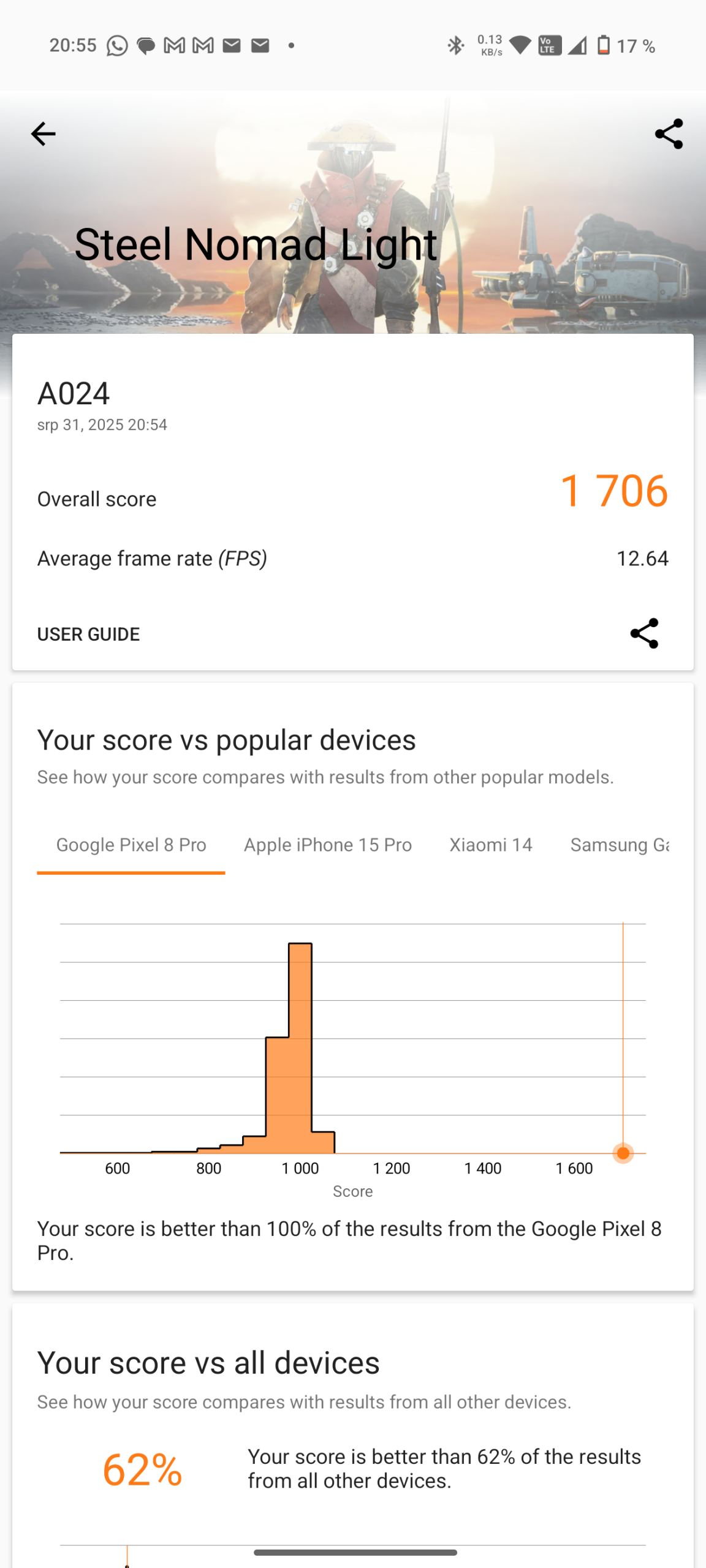This screenshot has width=706, height=1568.
Task: Open the USER GUIDE
Action: point(88,634)
